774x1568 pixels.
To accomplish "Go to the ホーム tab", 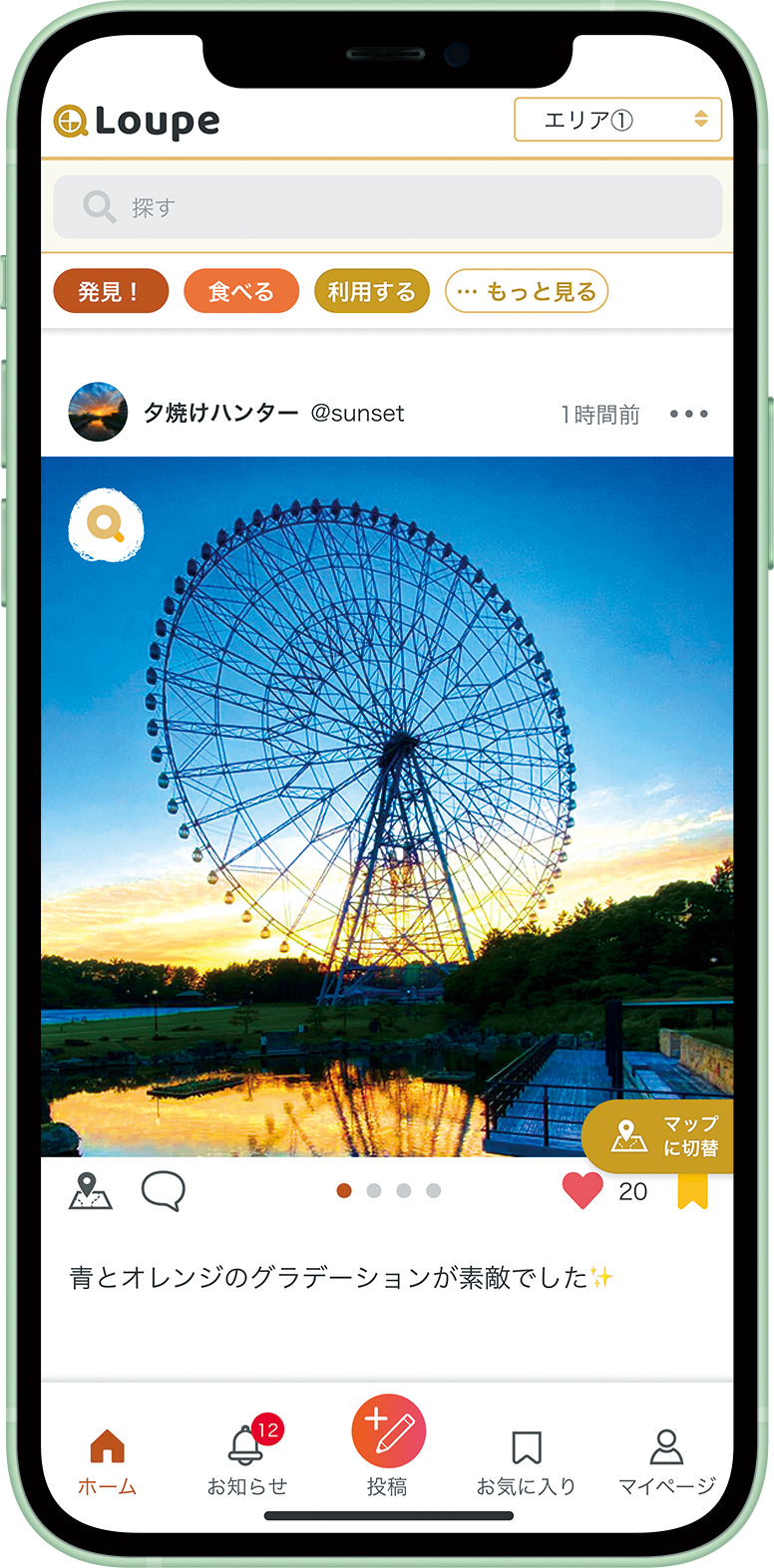I will [107, 1460].
